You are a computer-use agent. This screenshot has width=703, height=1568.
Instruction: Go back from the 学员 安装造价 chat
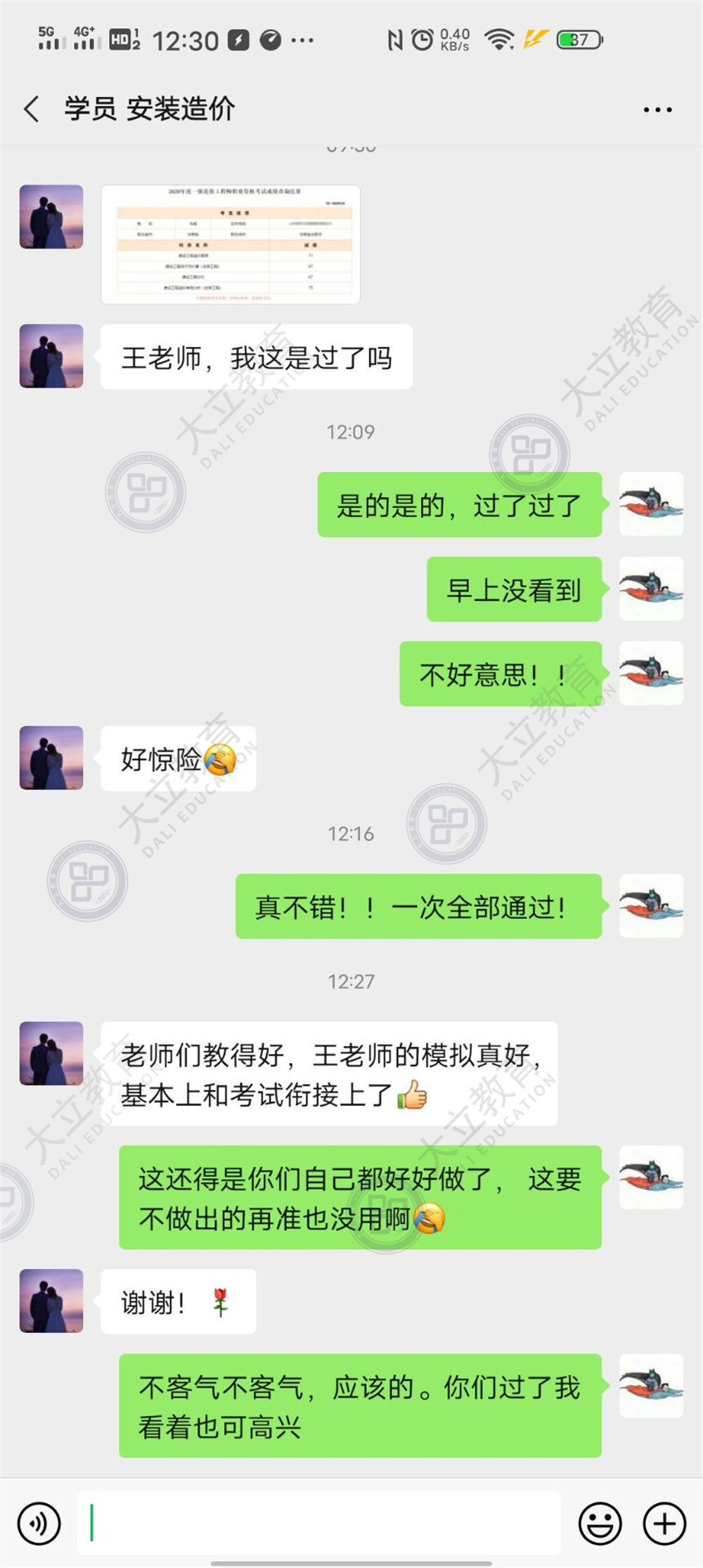31,110
